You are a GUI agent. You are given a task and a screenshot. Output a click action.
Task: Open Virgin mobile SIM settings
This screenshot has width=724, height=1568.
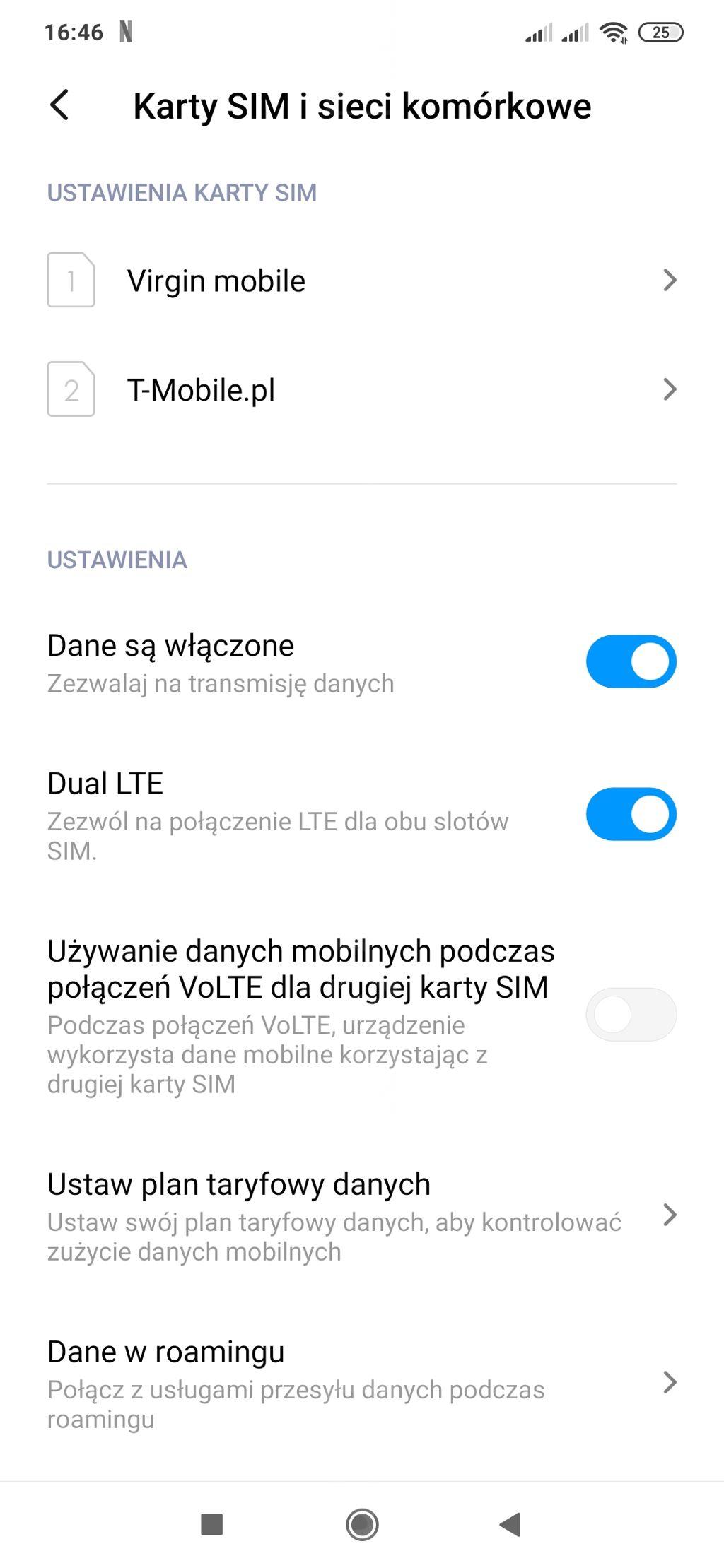coord(361,281)
